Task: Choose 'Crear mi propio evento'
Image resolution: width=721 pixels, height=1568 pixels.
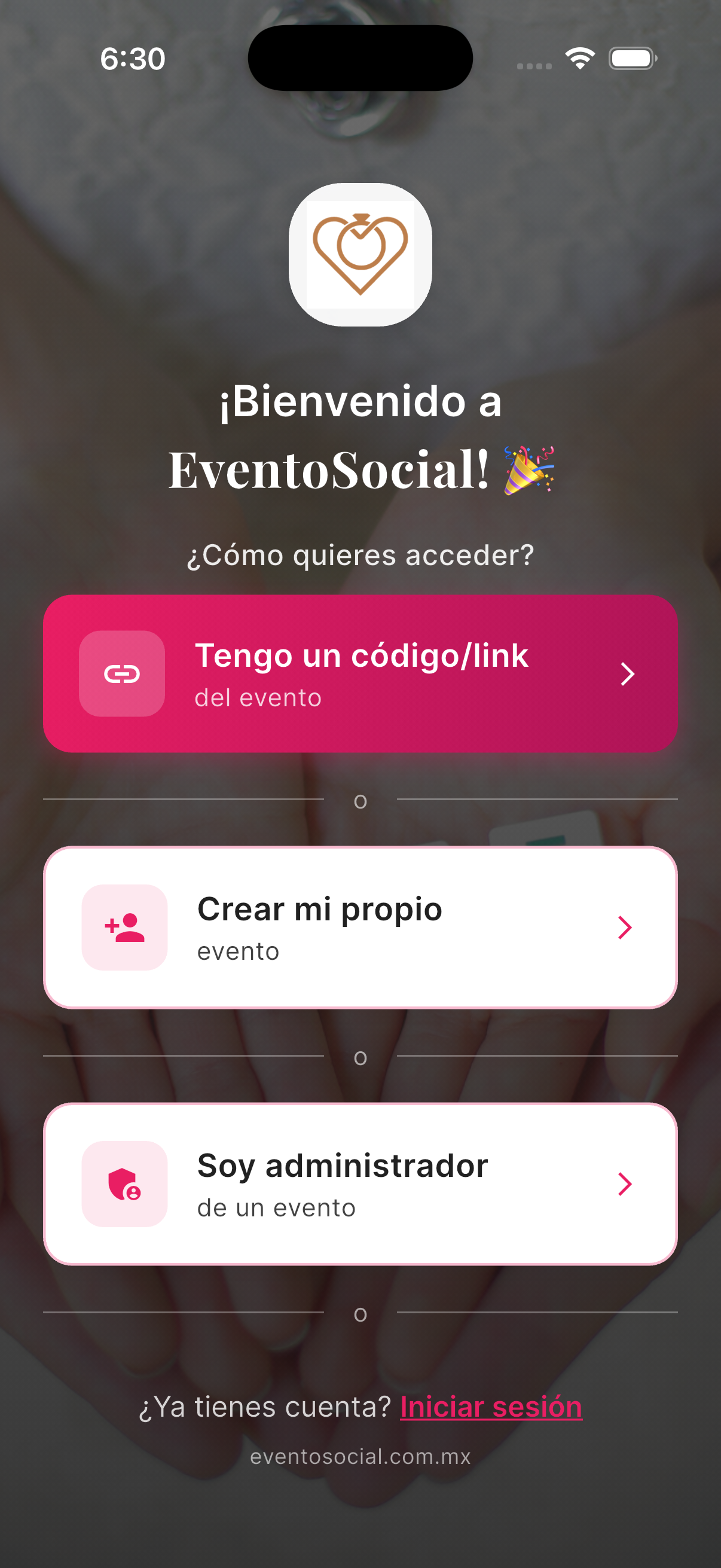Action: (360, 928)
